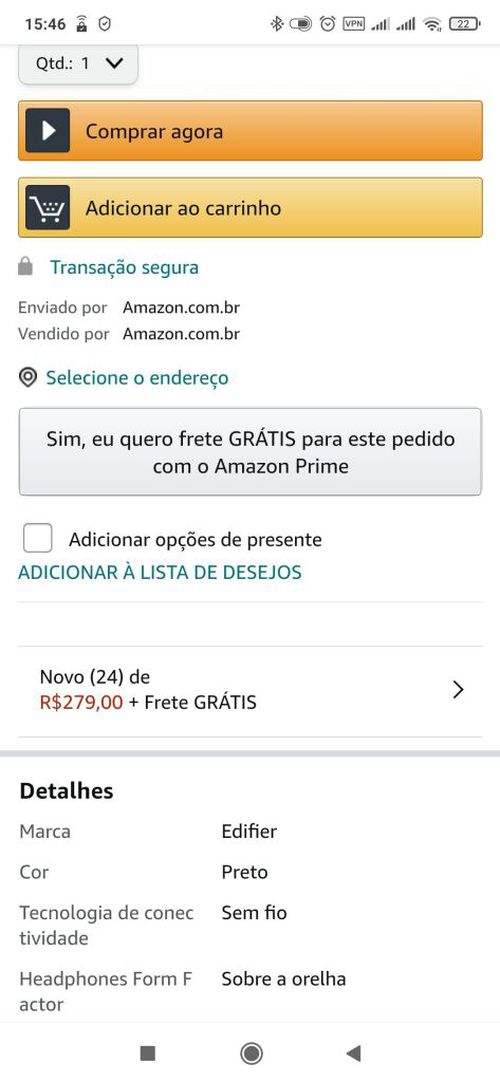500x1082 pixels.
Task: Tap the Comprar agora button
Action: (250, 130)
